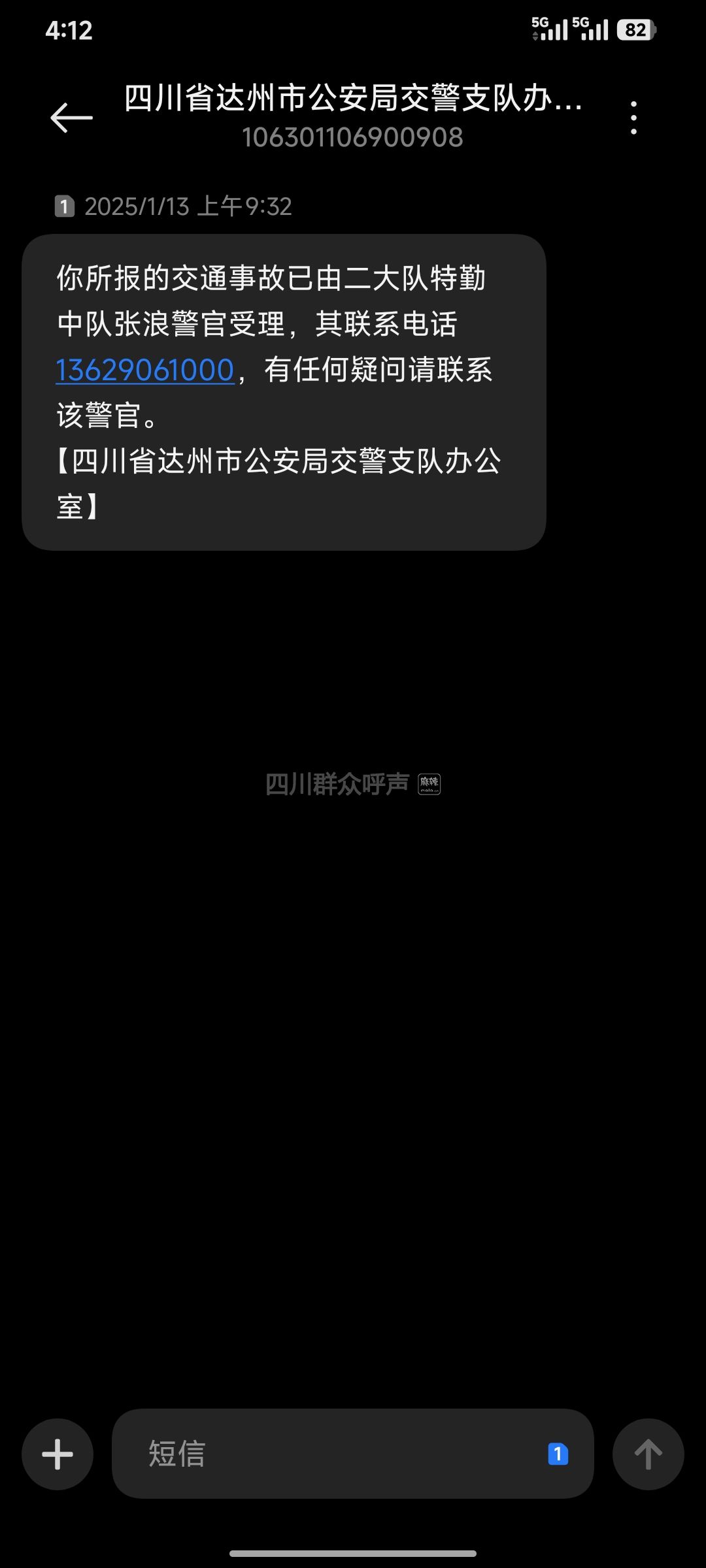Focus the 短信 message input field
This screenshot has height=1568, width=706.
327,1454
